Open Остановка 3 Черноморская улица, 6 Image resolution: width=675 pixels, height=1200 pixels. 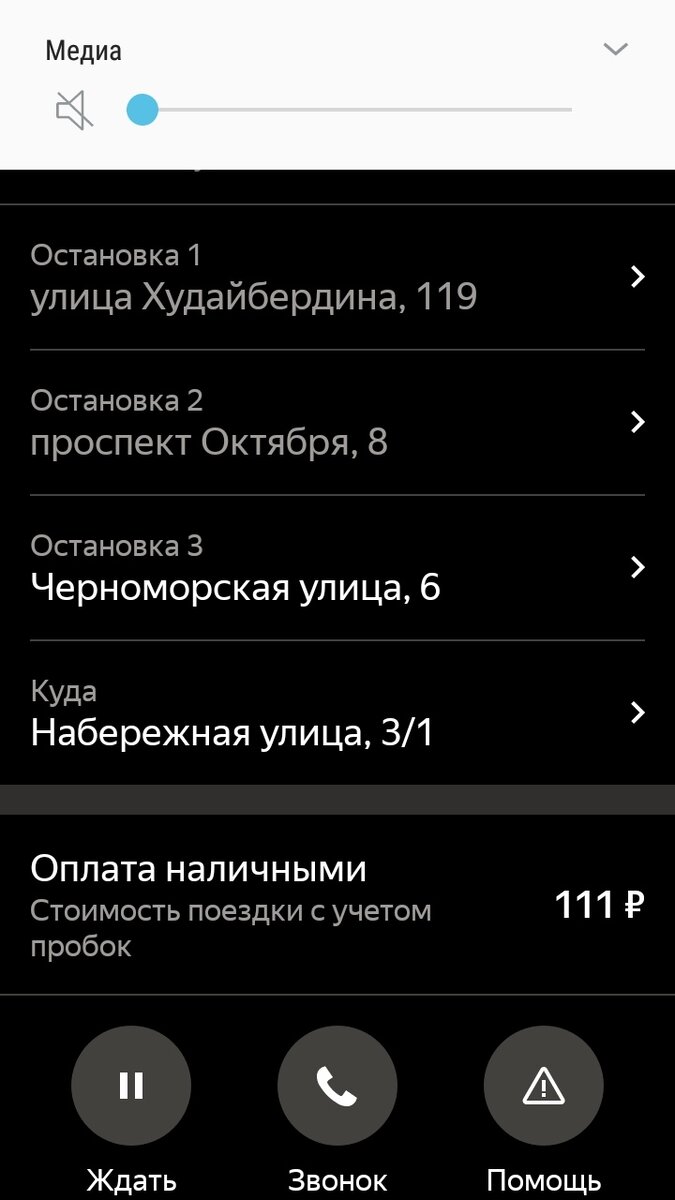coord(337,568)
